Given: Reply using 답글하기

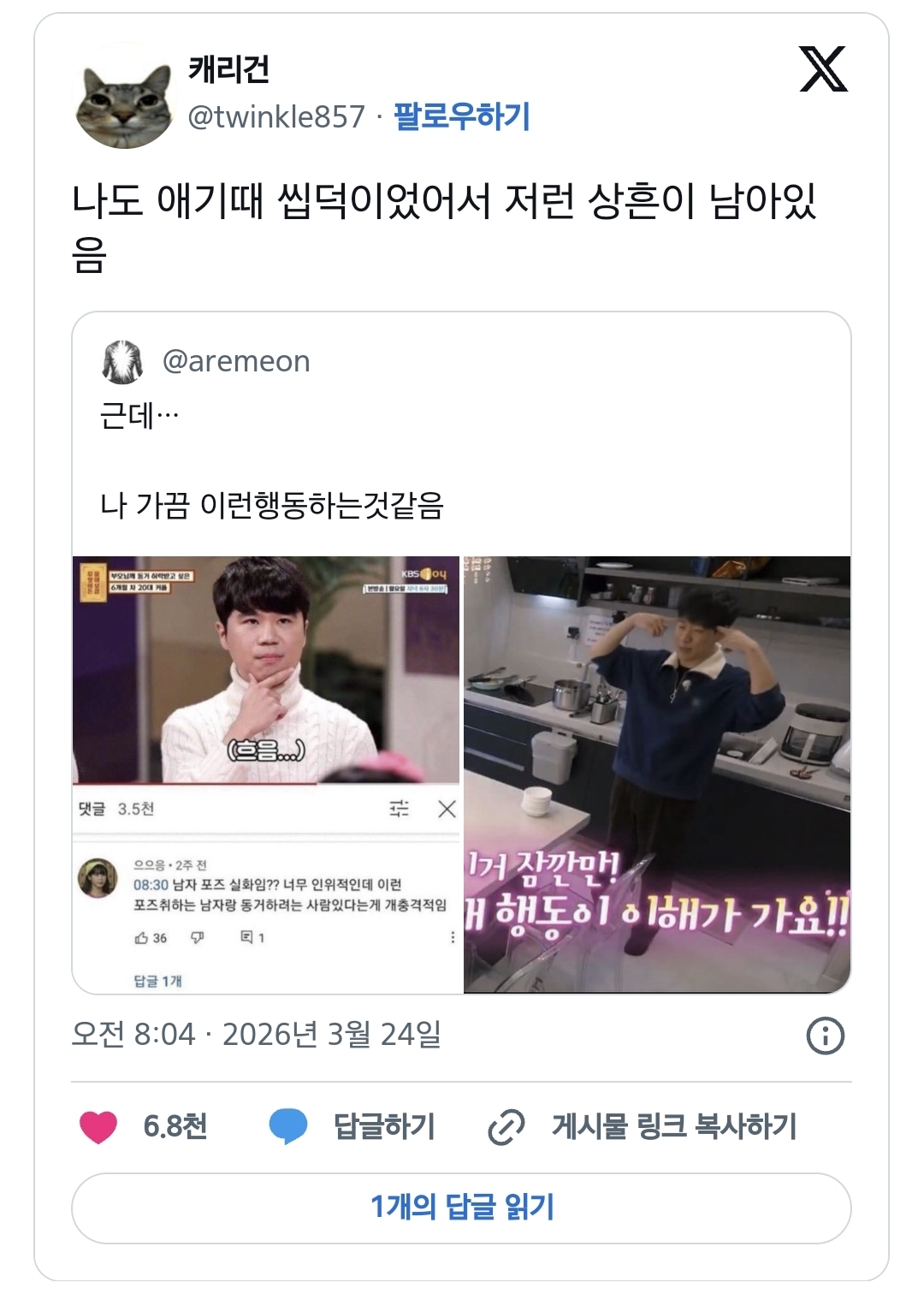Looking at the screenshot, I should tap(352, 1126).
